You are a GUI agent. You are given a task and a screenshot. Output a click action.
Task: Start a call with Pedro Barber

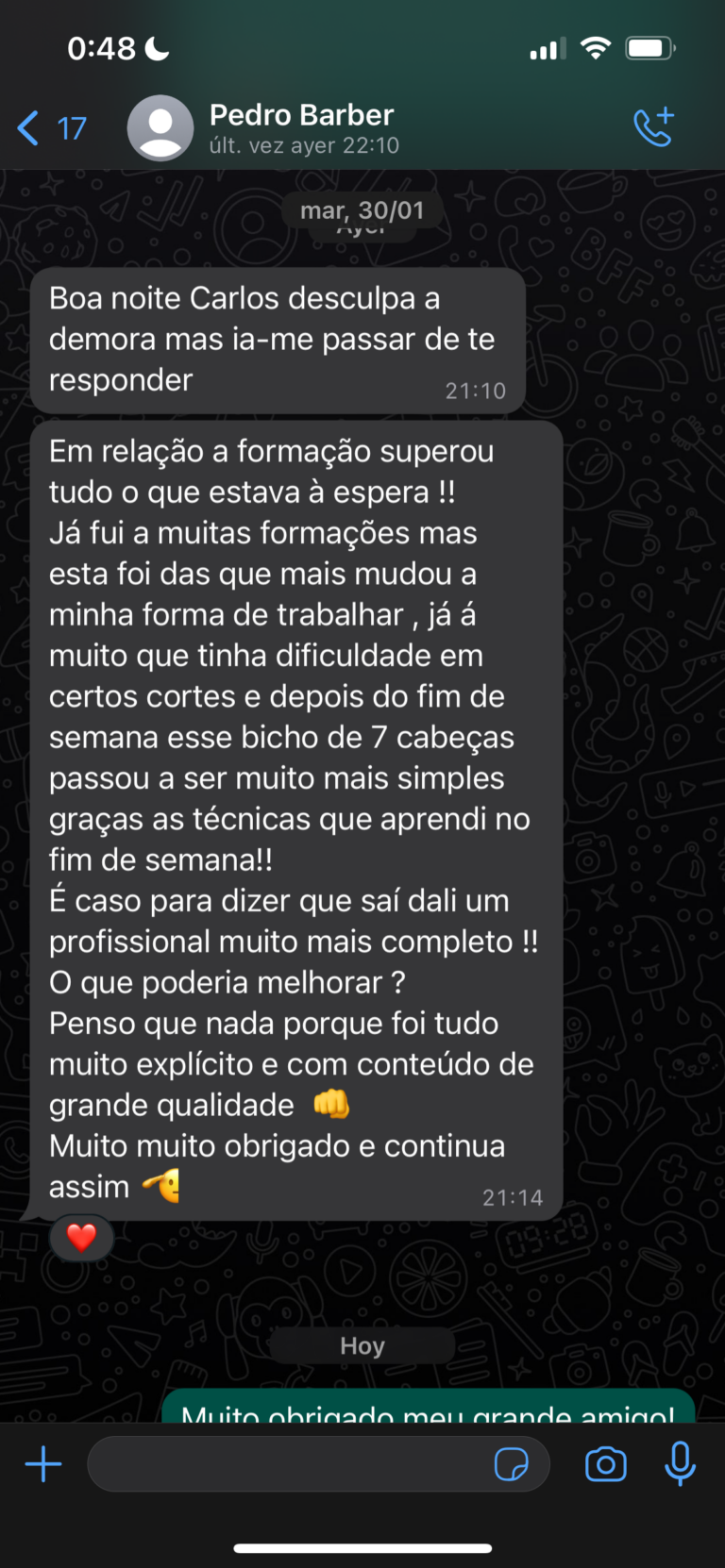click(653, 127)
